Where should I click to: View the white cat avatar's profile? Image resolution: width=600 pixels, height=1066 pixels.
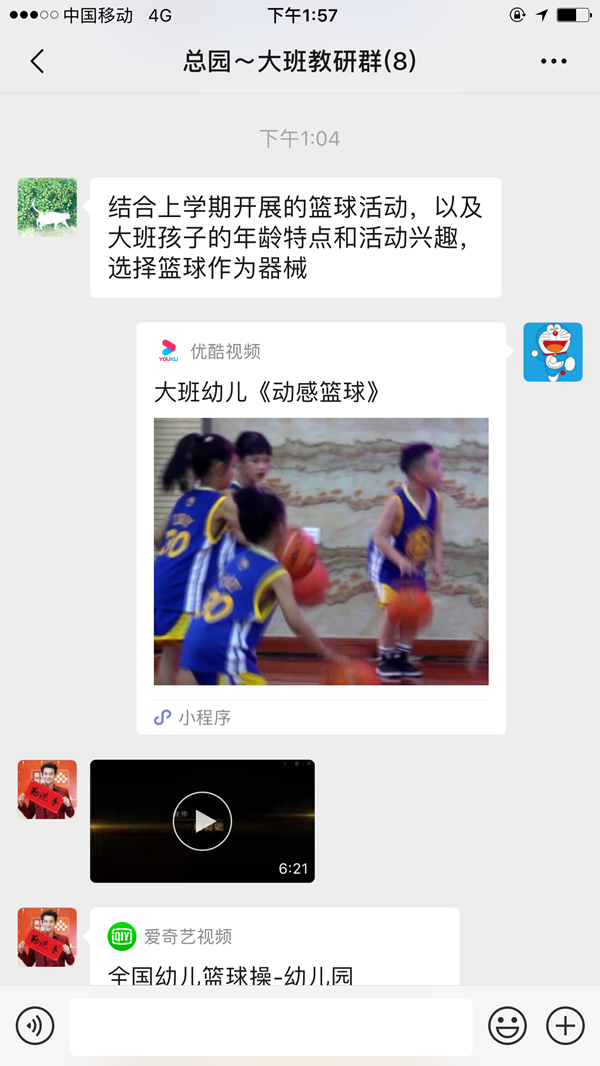point(47,207)
